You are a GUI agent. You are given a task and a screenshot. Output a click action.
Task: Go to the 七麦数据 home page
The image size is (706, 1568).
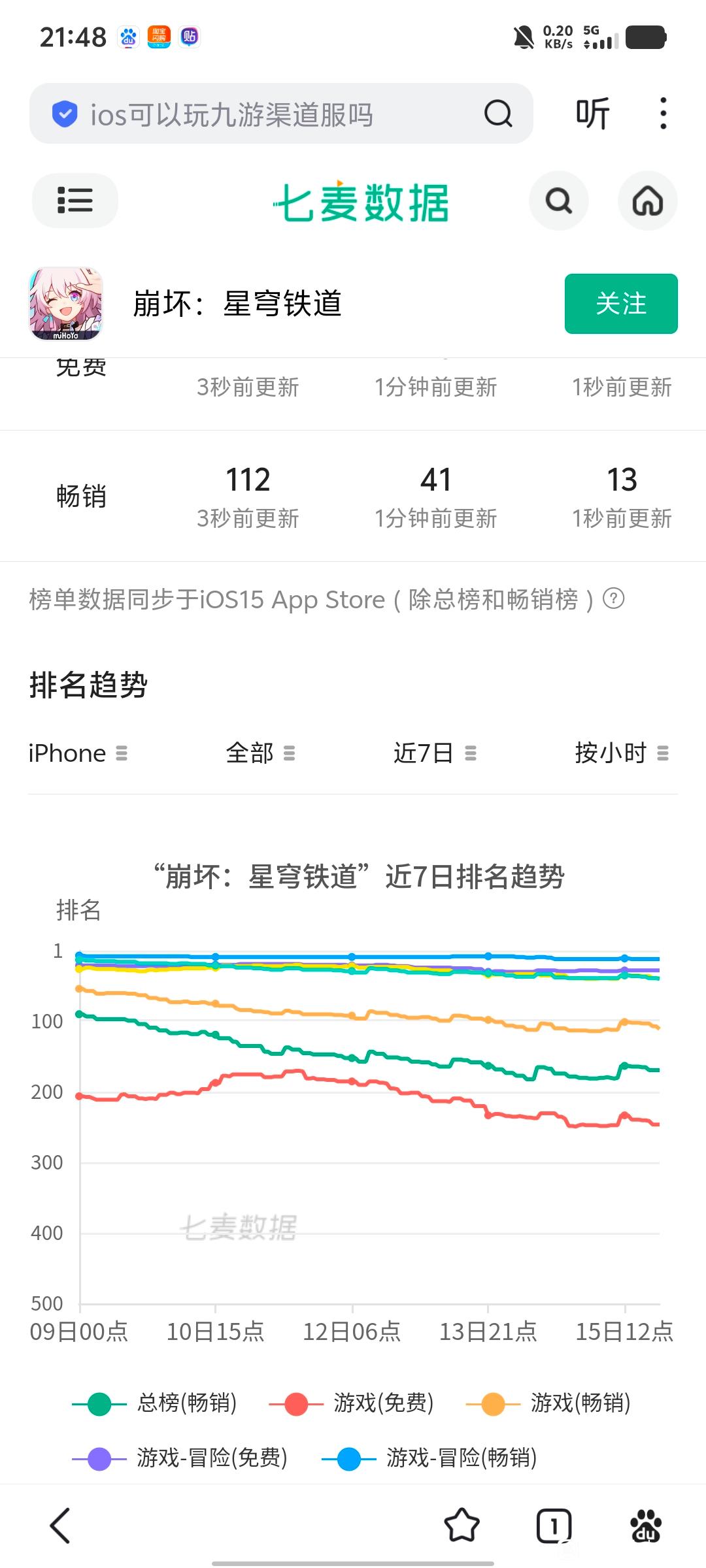647,201
